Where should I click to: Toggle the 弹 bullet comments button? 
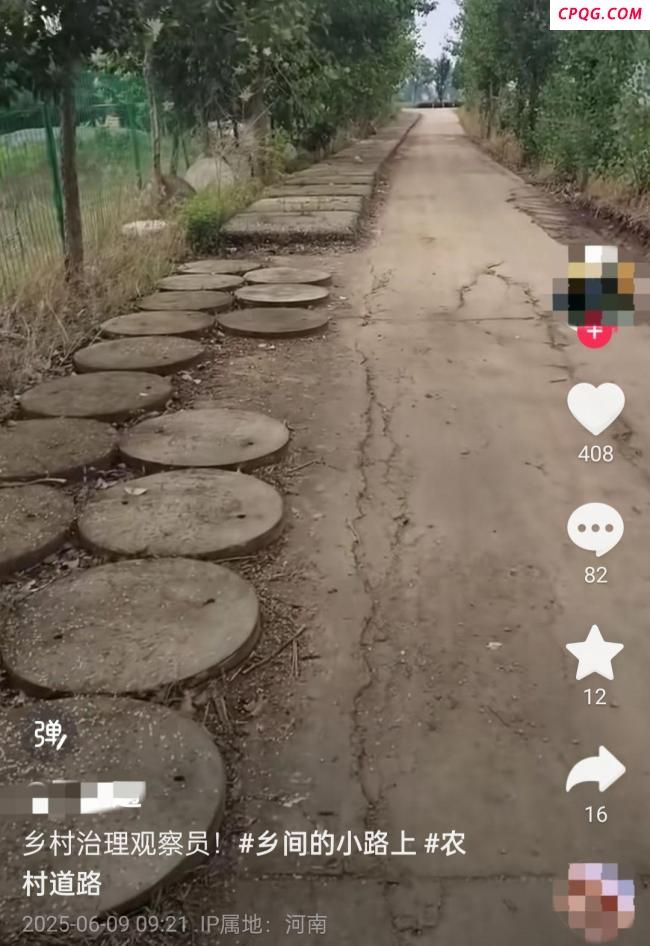pyautogui.click(x=47, y=734)
